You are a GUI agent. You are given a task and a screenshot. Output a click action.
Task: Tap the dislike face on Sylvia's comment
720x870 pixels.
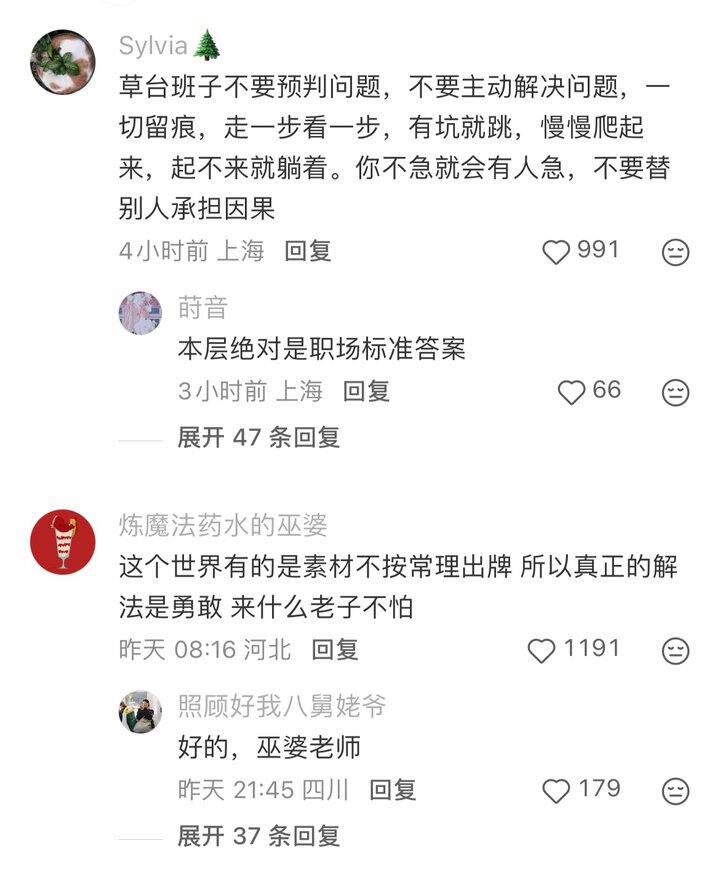(x=676, y=252)
